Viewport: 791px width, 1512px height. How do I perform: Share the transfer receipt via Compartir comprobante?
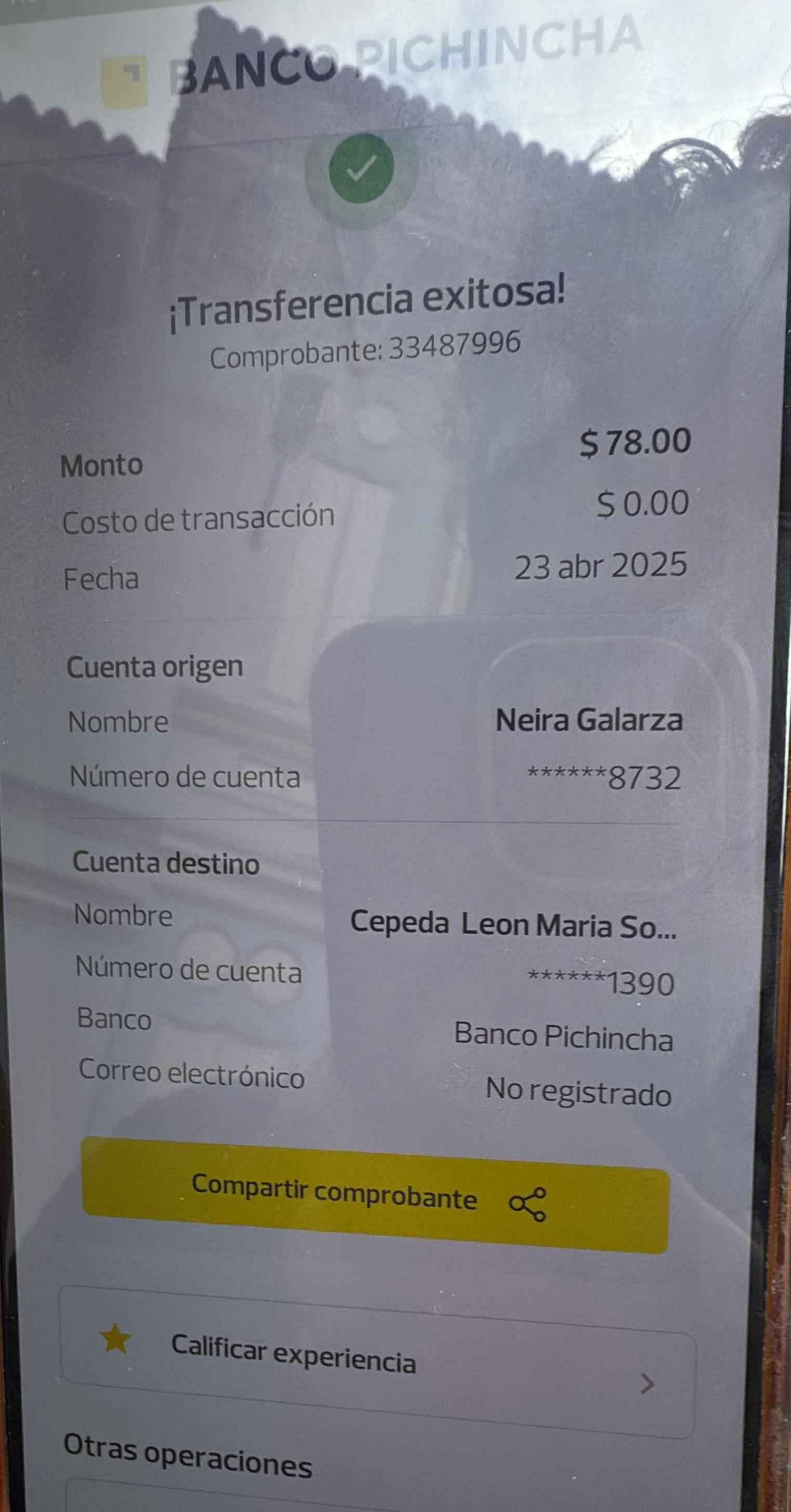[x=375, y=1195]
